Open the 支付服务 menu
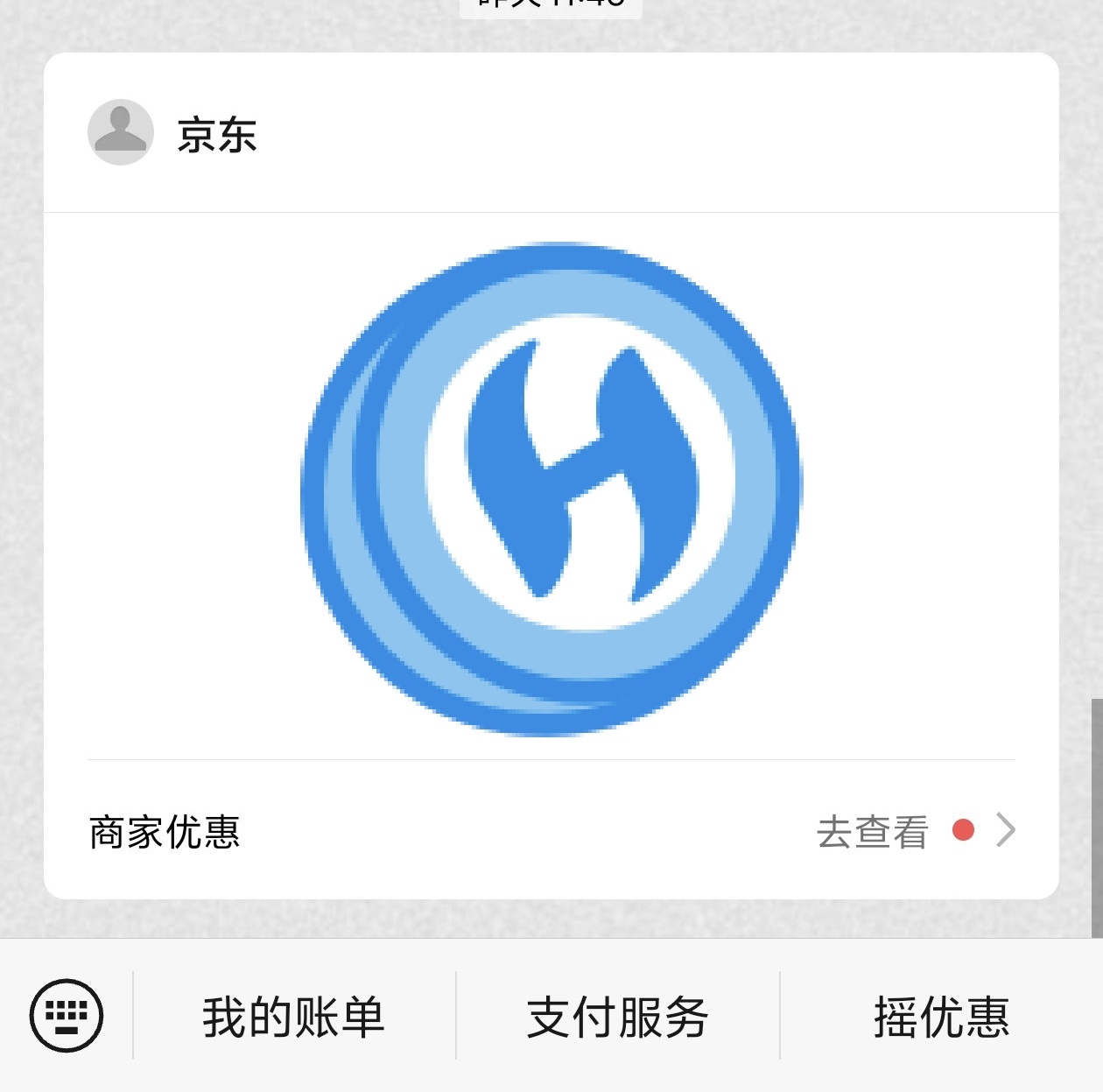 click(x=617, y=1017)
